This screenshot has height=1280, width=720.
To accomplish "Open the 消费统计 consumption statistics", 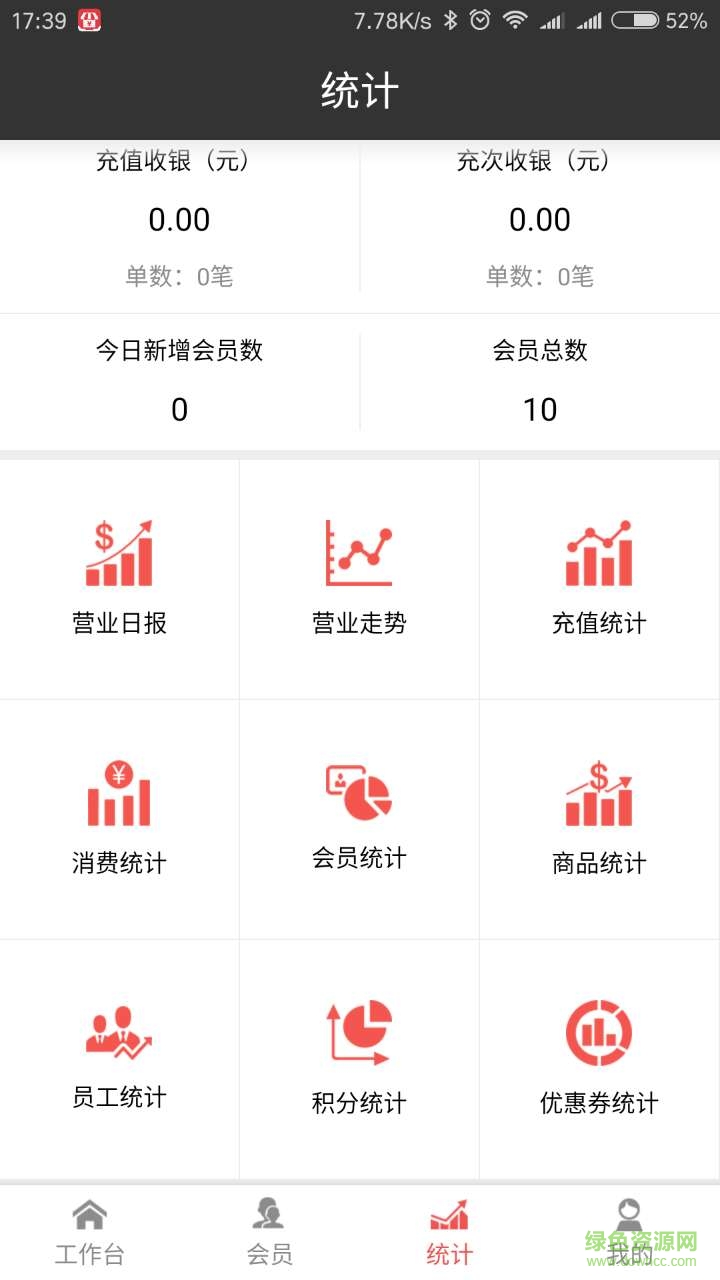I will [x=118, y=818].
